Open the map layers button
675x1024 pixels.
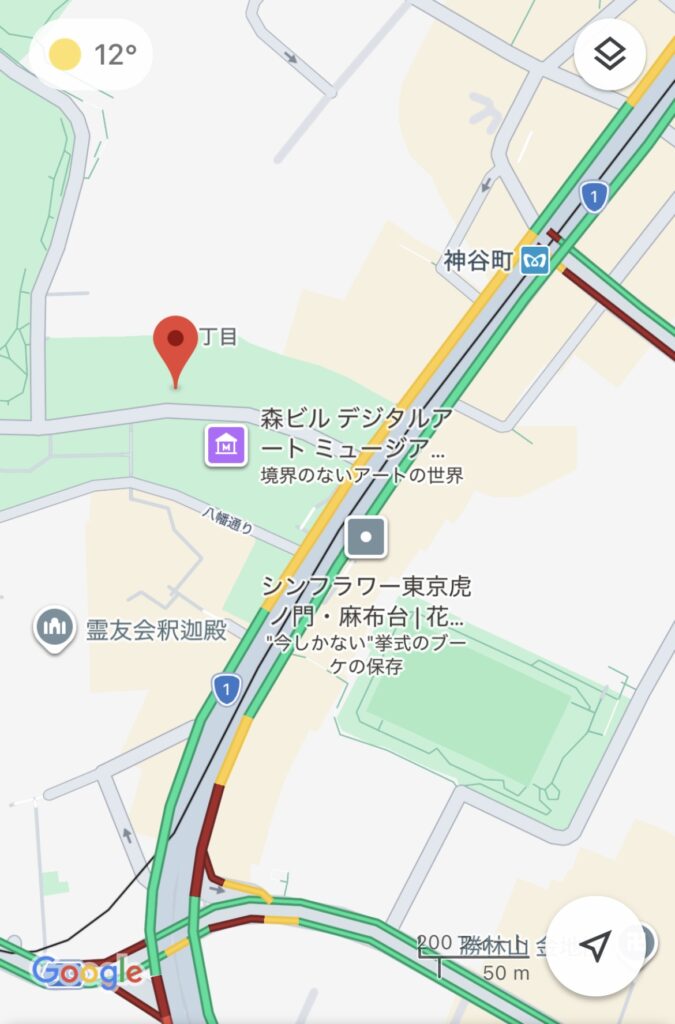pyautogui.click(x=609, y=55)
